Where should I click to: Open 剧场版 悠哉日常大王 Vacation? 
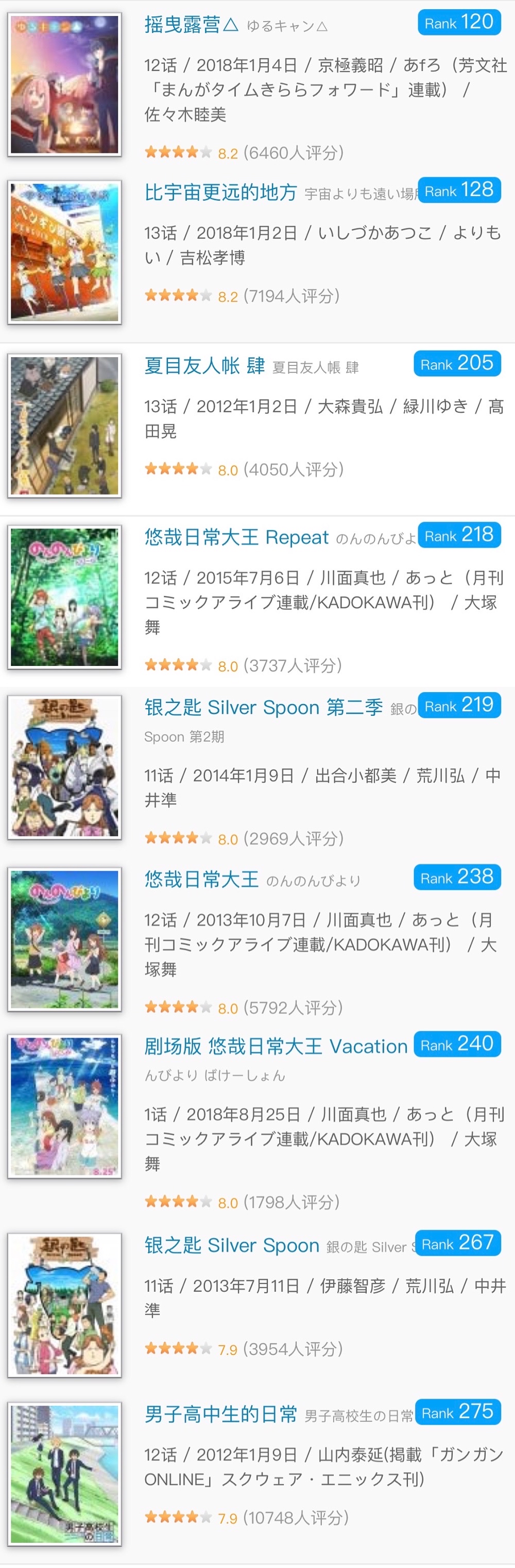[276, 1046]
